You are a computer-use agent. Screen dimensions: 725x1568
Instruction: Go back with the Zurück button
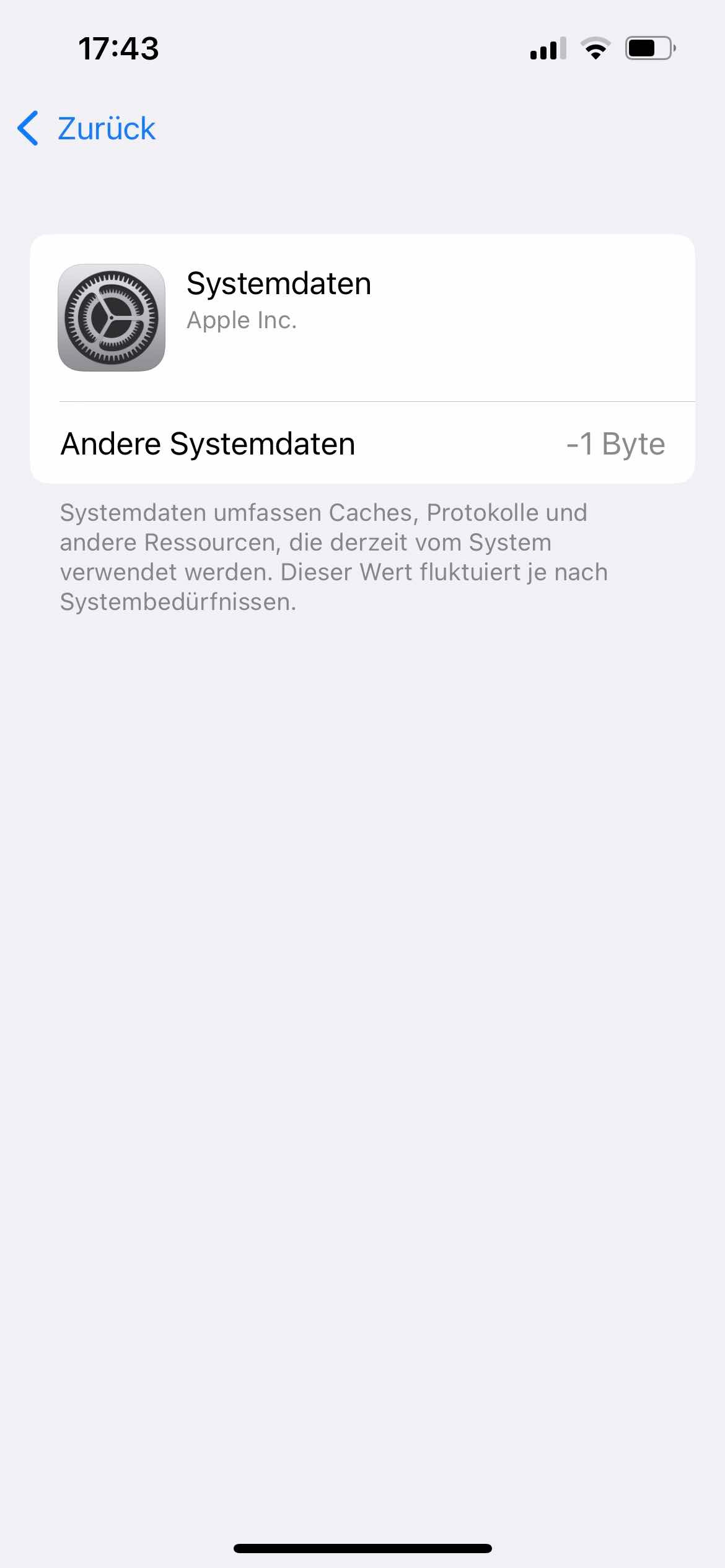click(x=86, y=129)
